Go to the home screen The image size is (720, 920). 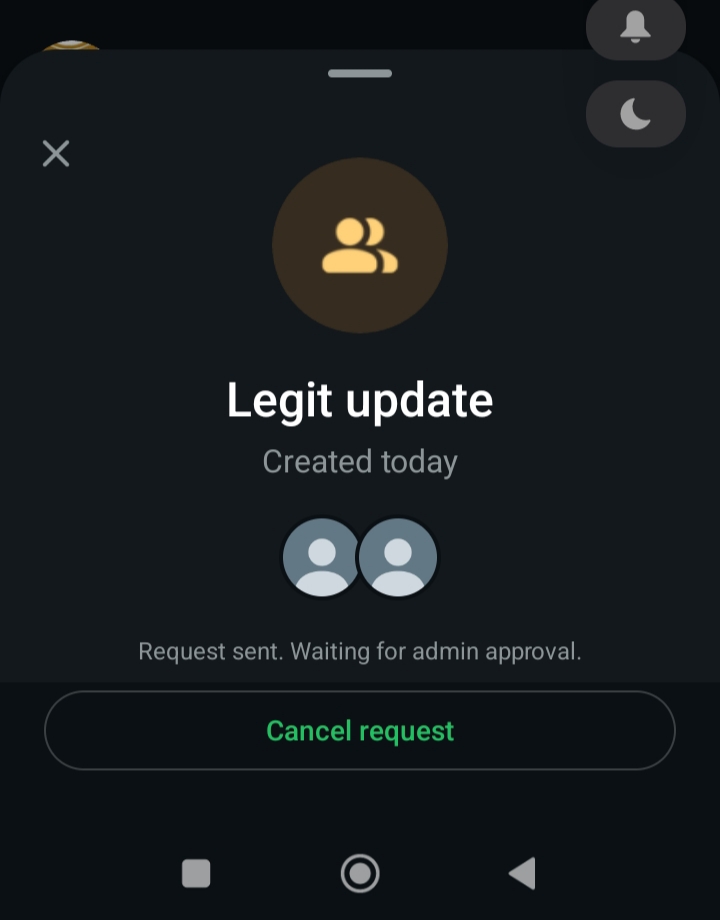(x=360, y=873)
